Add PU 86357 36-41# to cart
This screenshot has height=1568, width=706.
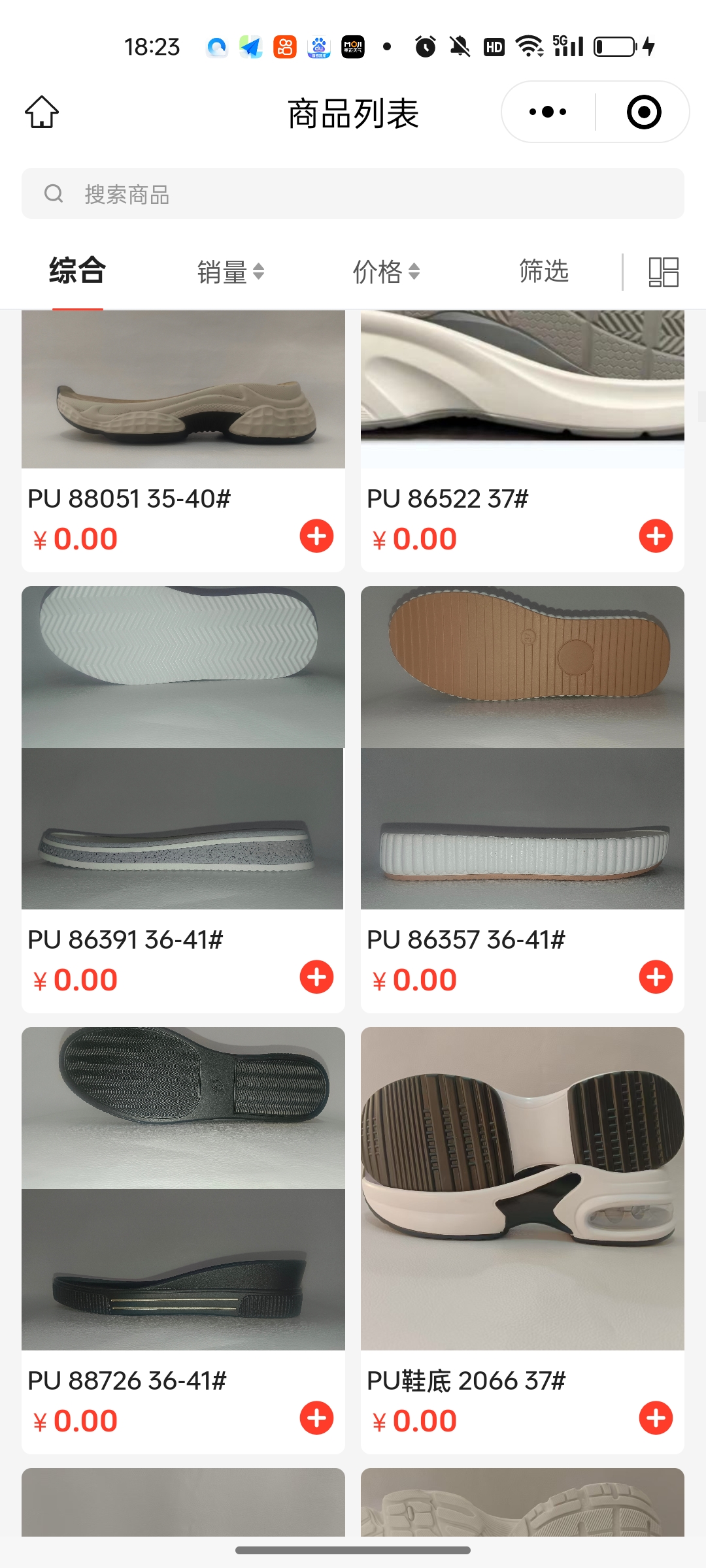coord(656,977)
